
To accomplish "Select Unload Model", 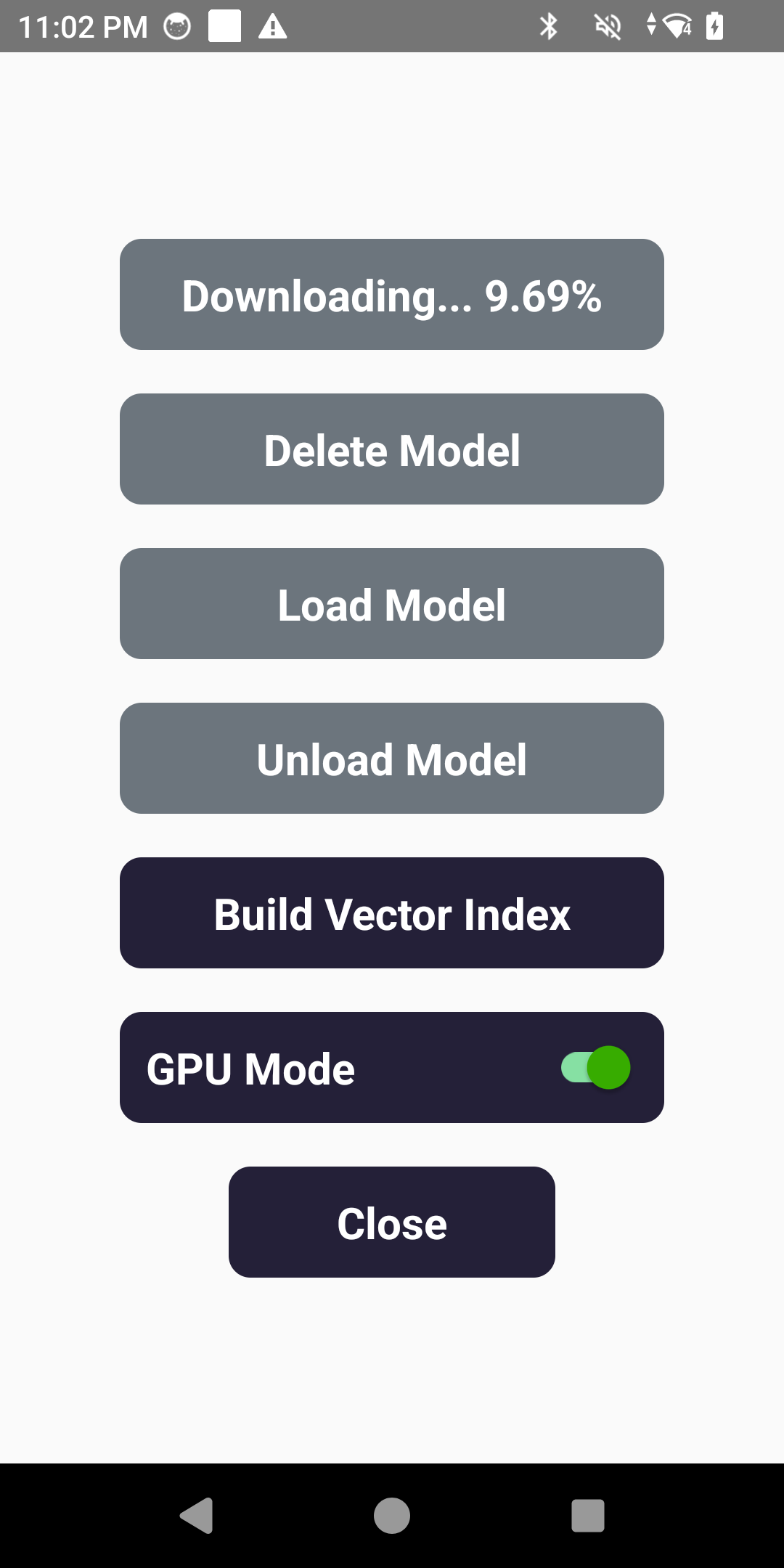I will [392, 758].
